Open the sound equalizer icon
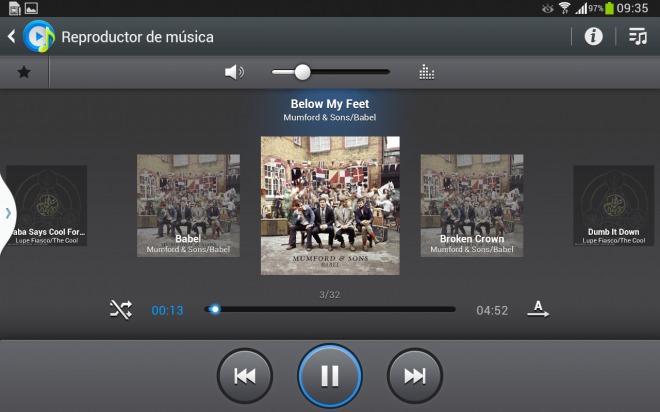Viewport: 660px width, 412px height. pos(427,72)
